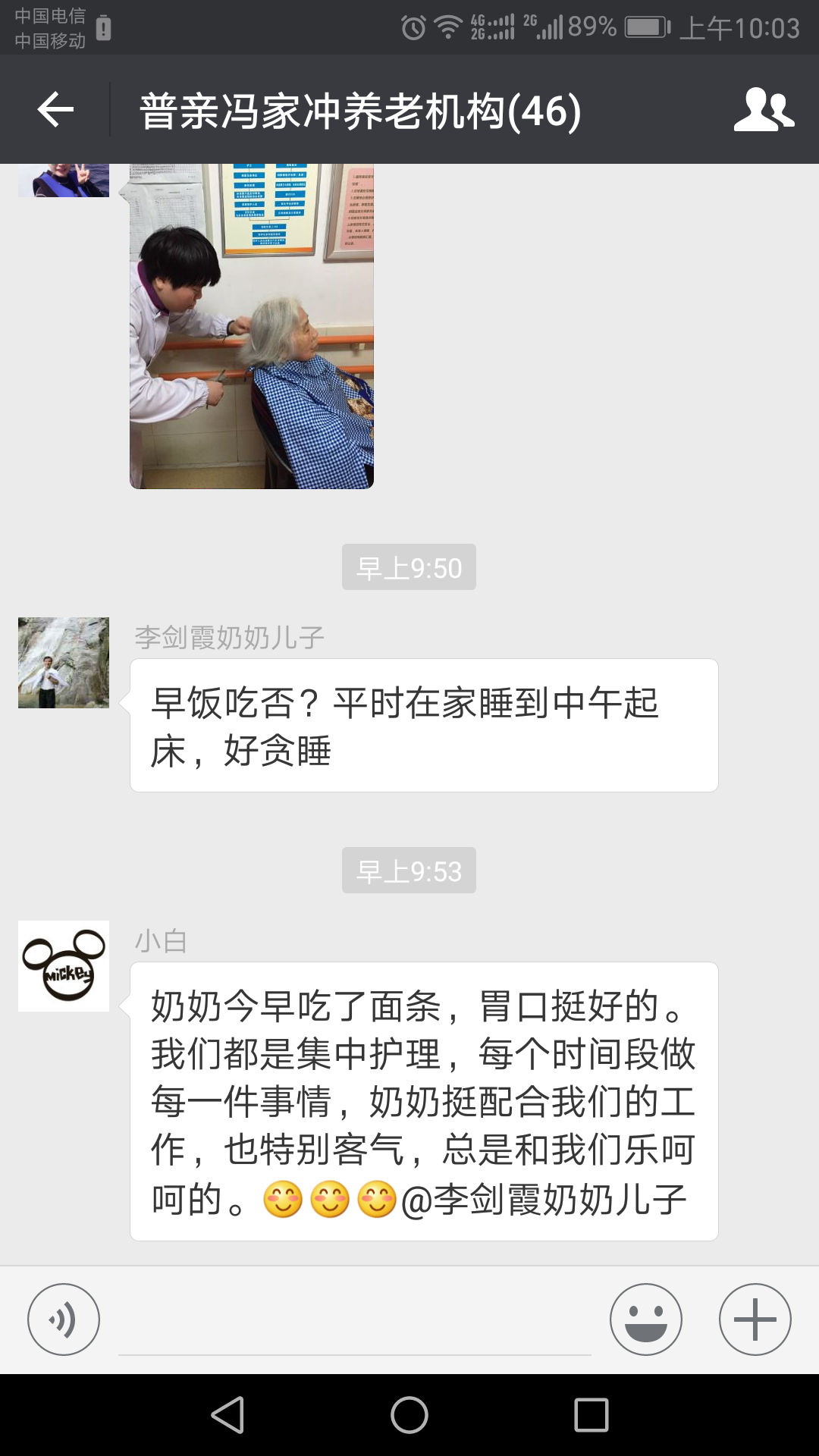The width and height of the screenshot is (819, 1456).
Task: Open group members info icon
Action: pos(764,110)
